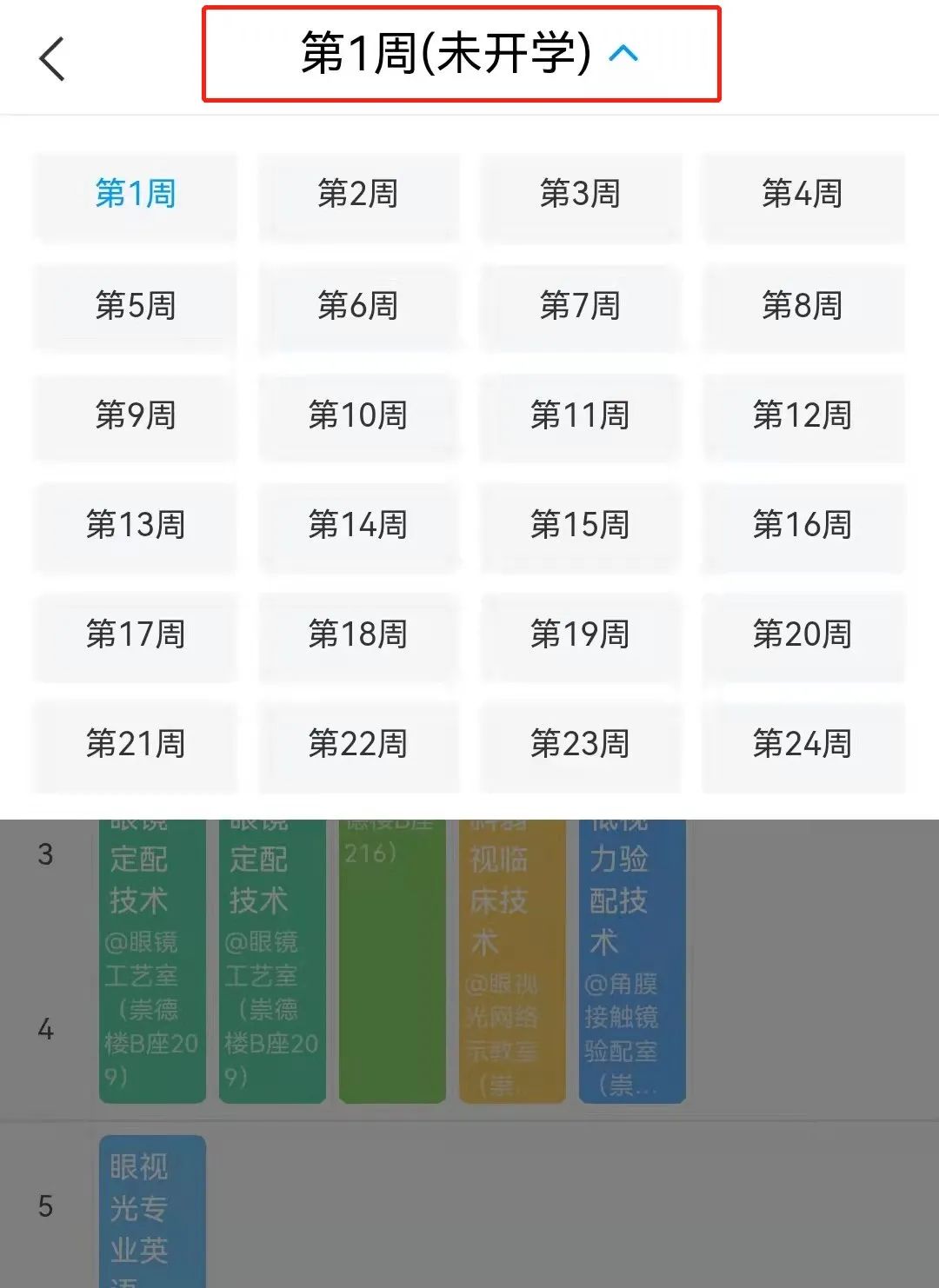This screenshot has width=939, height=1288.
Task: Select 第11周
Action: click(x=580, y=416)
